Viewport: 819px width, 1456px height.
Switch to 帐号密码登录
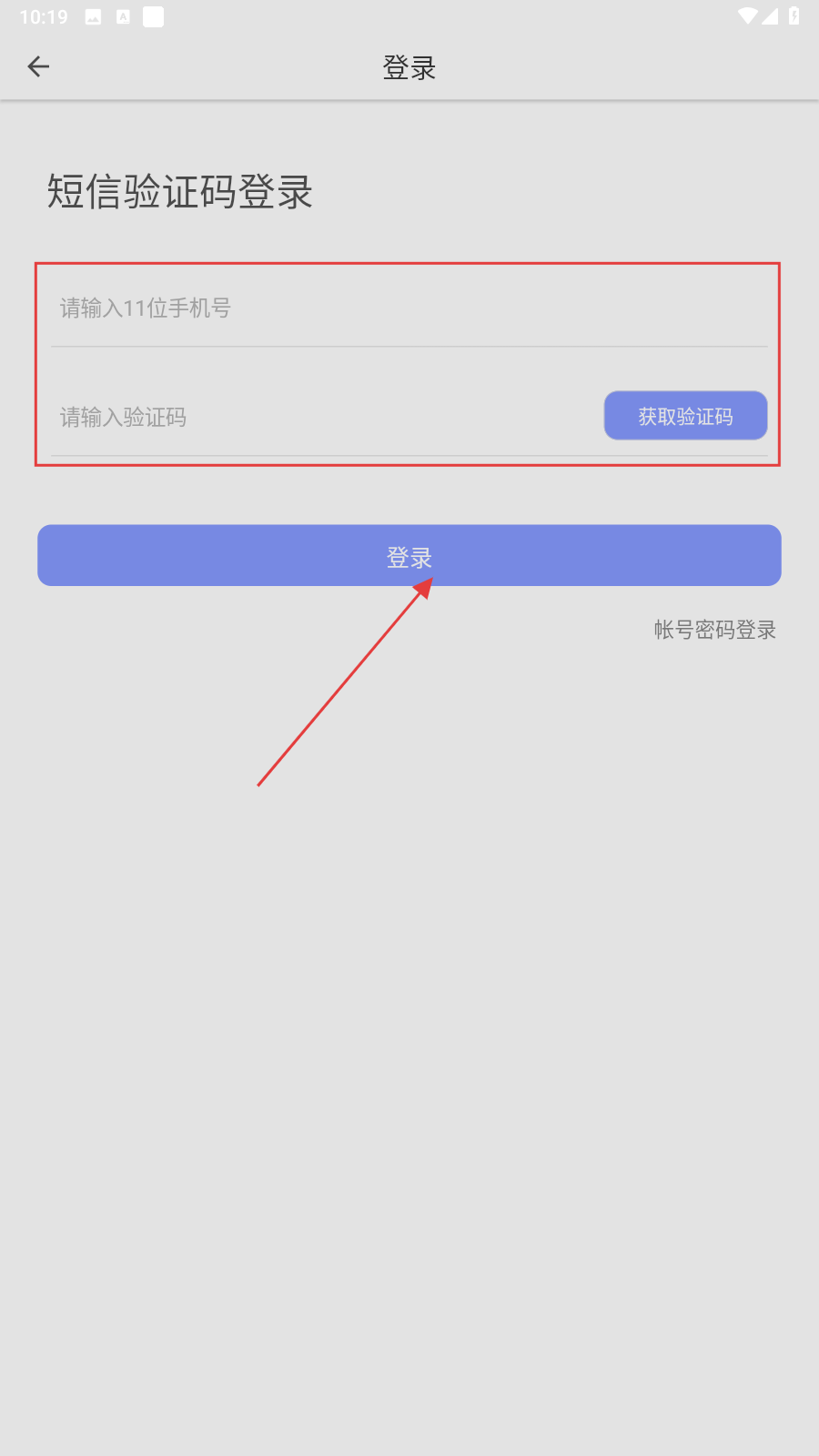(715, 630)
